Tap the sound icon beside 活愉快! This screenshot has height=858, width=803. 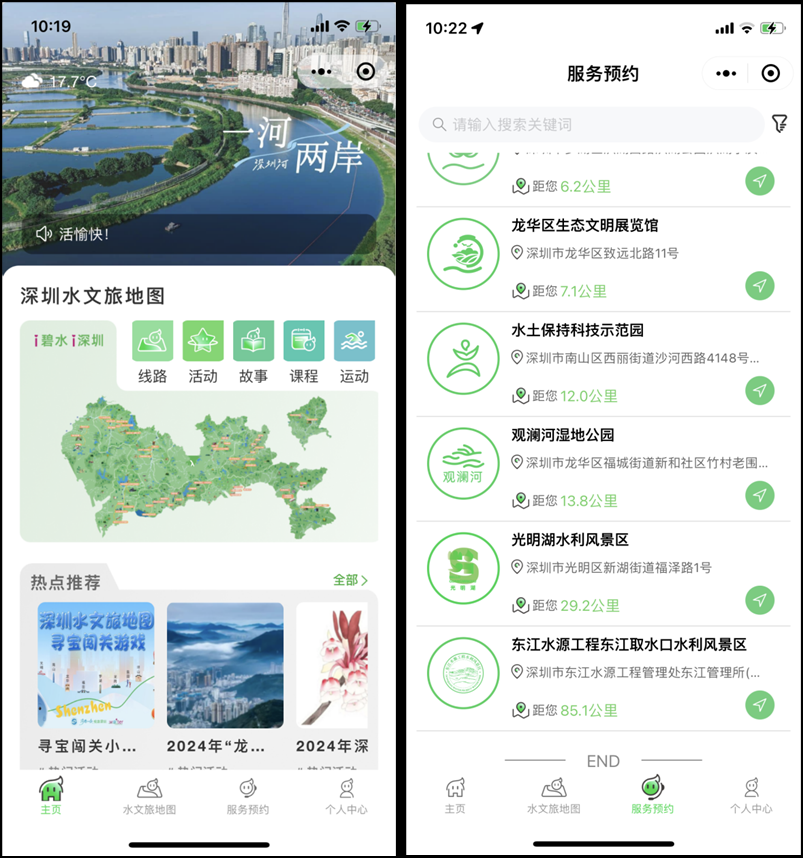[43, 234]
